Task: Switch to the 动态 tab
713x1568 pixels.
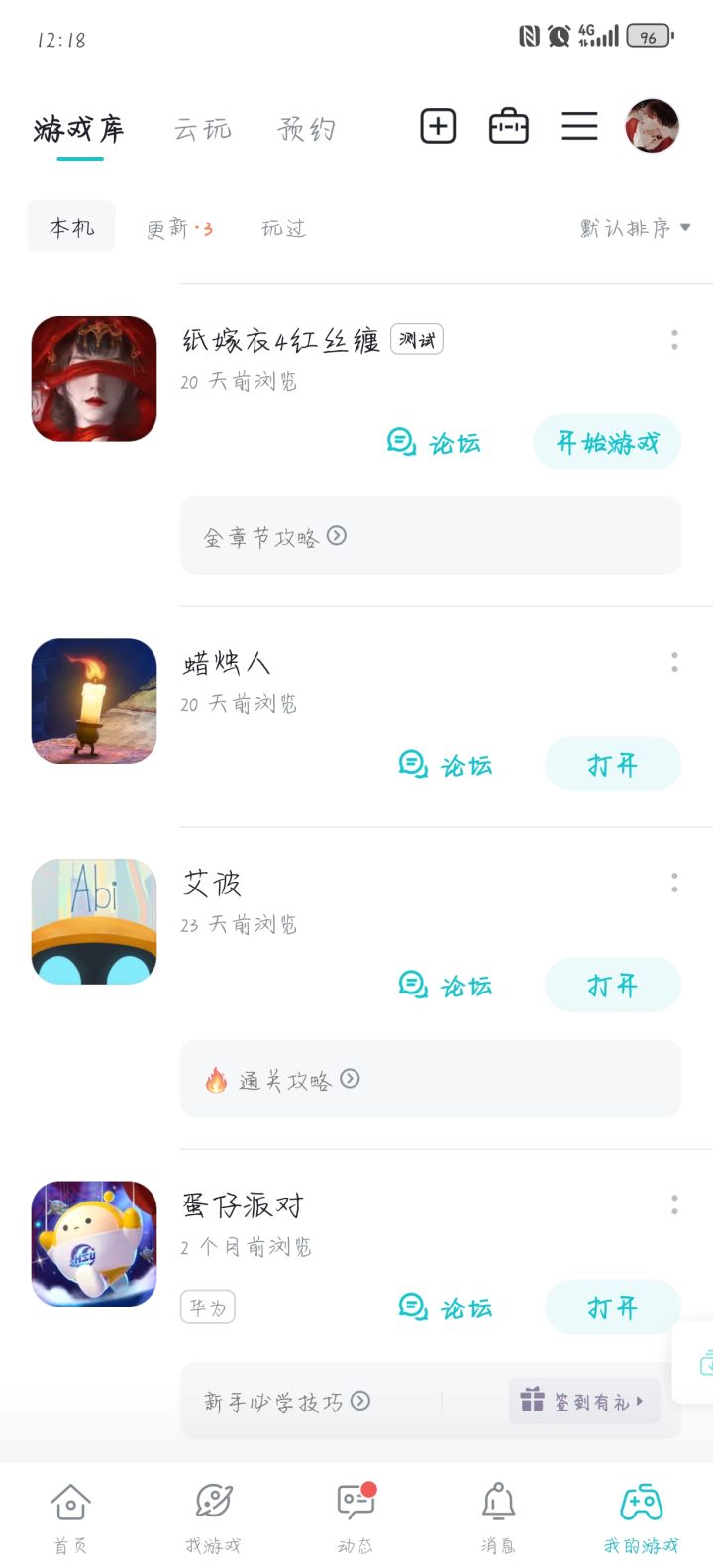Action: pos(356,1516)
